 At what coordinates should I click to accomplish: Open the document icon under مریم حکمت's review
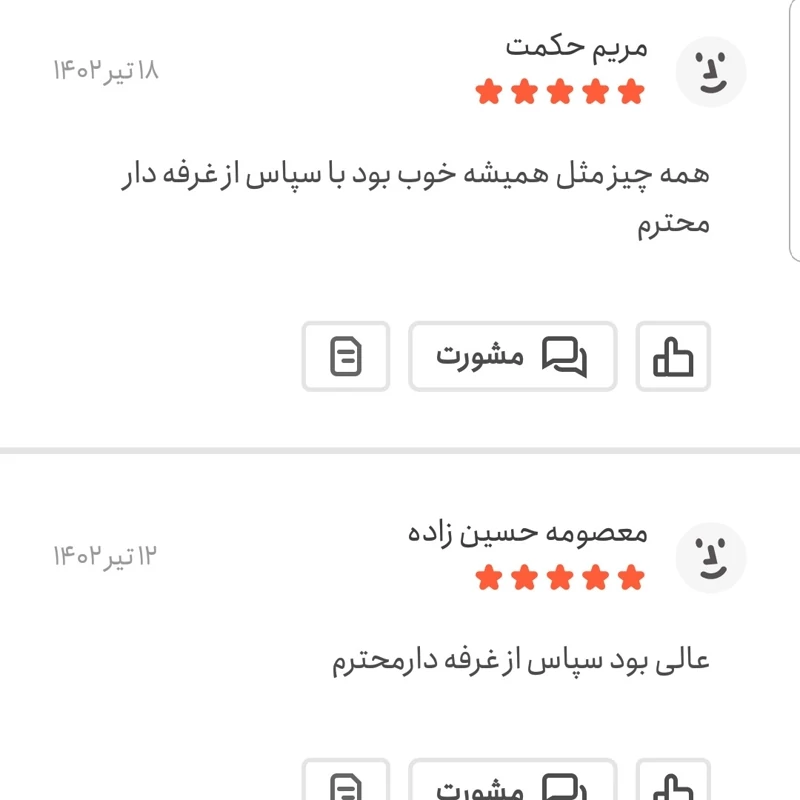[x=345, y=356]
